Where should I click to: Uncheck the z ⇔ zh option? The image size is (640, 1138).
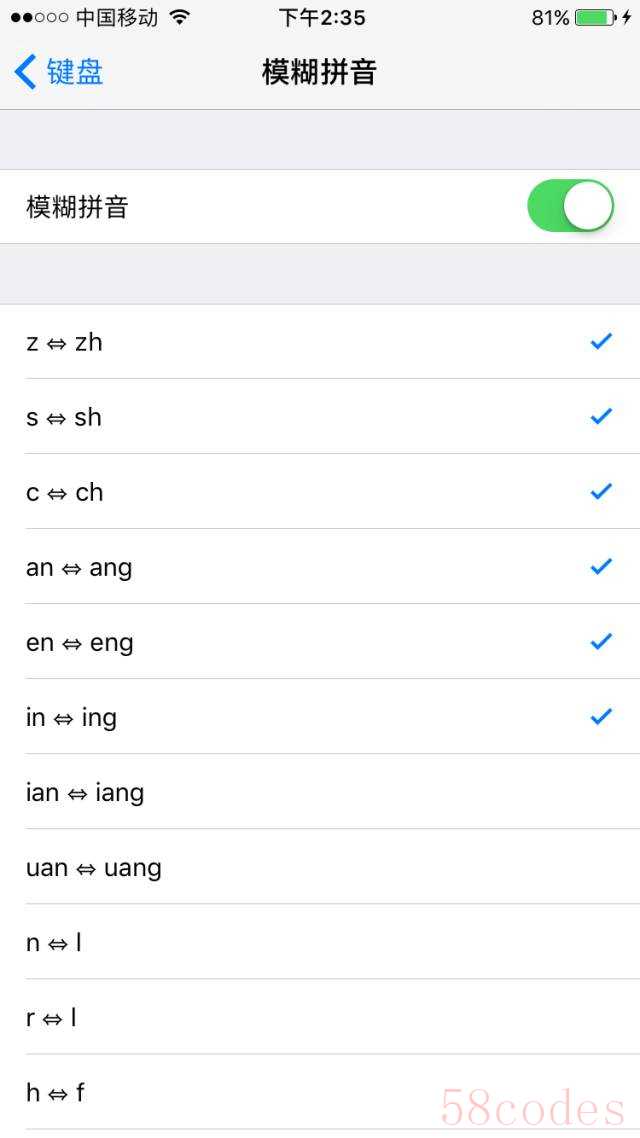320,342
